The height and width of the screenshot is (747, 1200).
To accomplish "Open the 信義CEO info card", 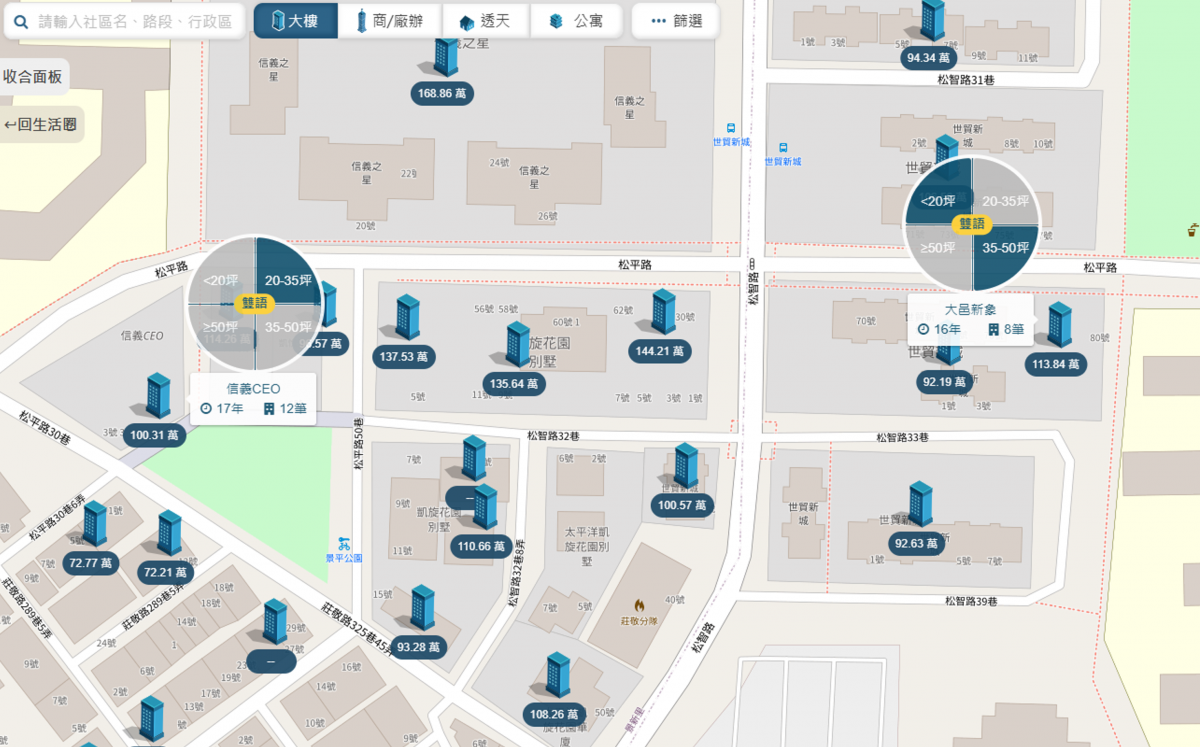I will (253, 398).
